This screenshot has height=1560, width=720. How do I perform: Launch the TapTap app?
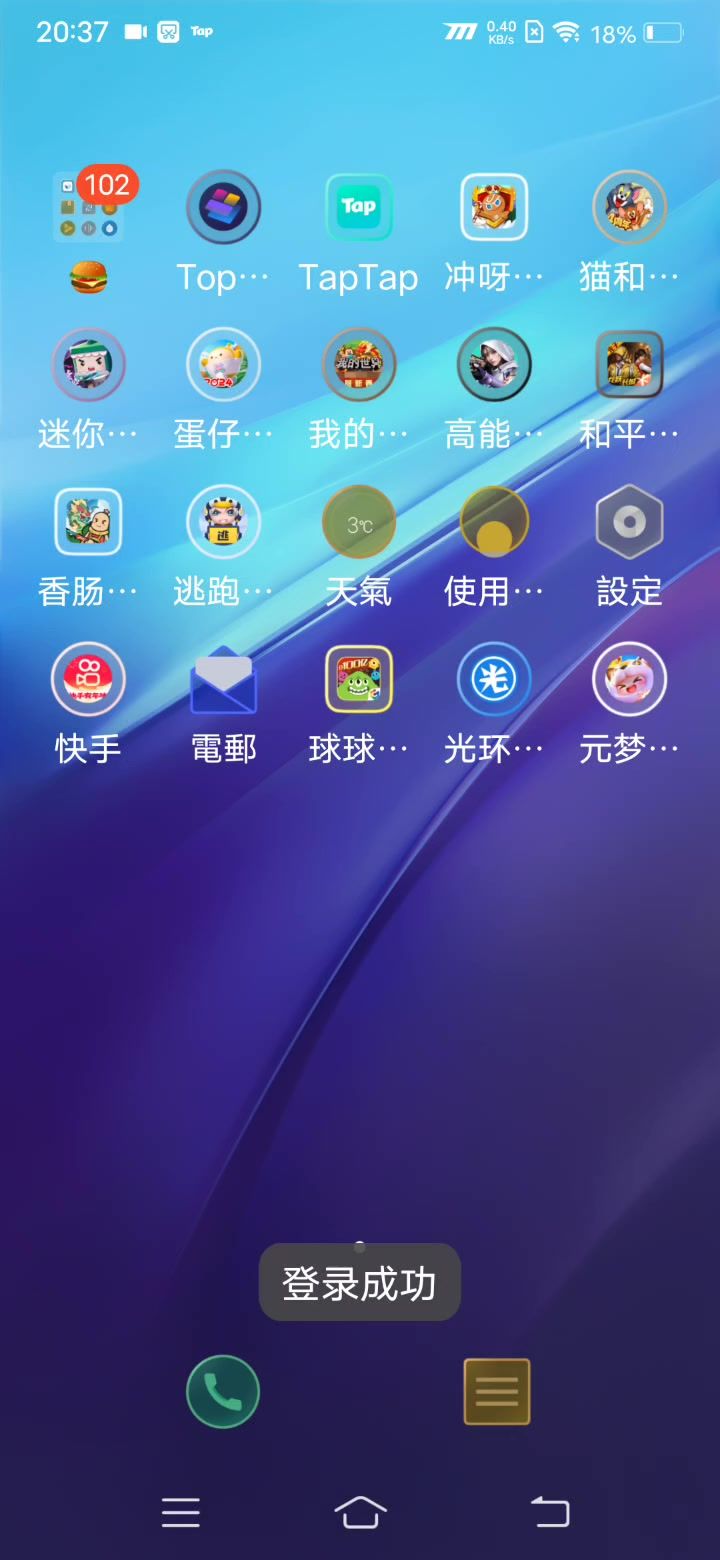(x=359, y=208)
